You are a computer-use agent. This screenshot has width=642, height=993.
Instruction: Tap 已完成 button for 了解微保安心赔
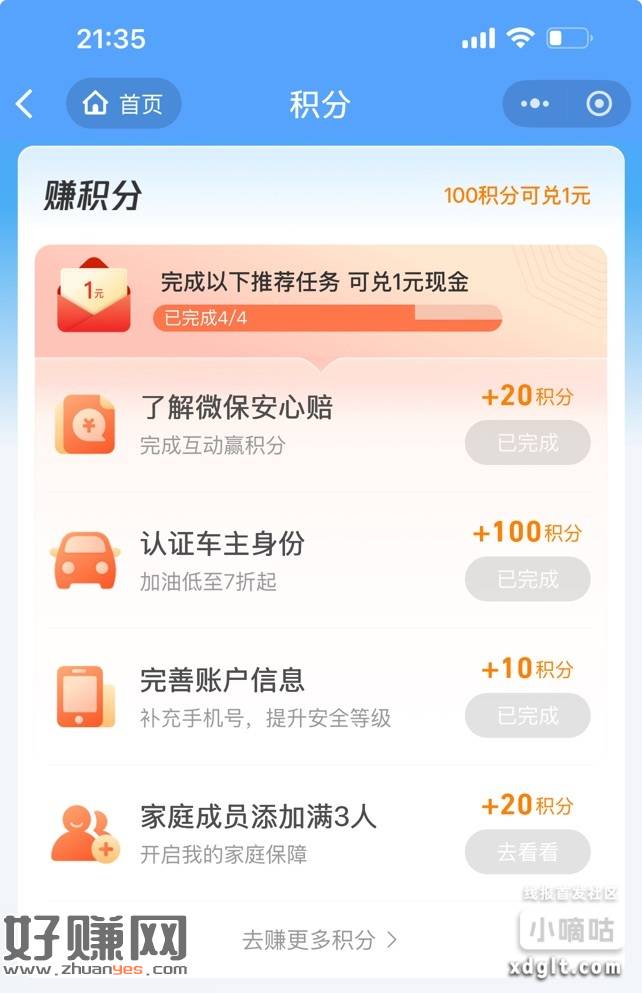point(527,443)
